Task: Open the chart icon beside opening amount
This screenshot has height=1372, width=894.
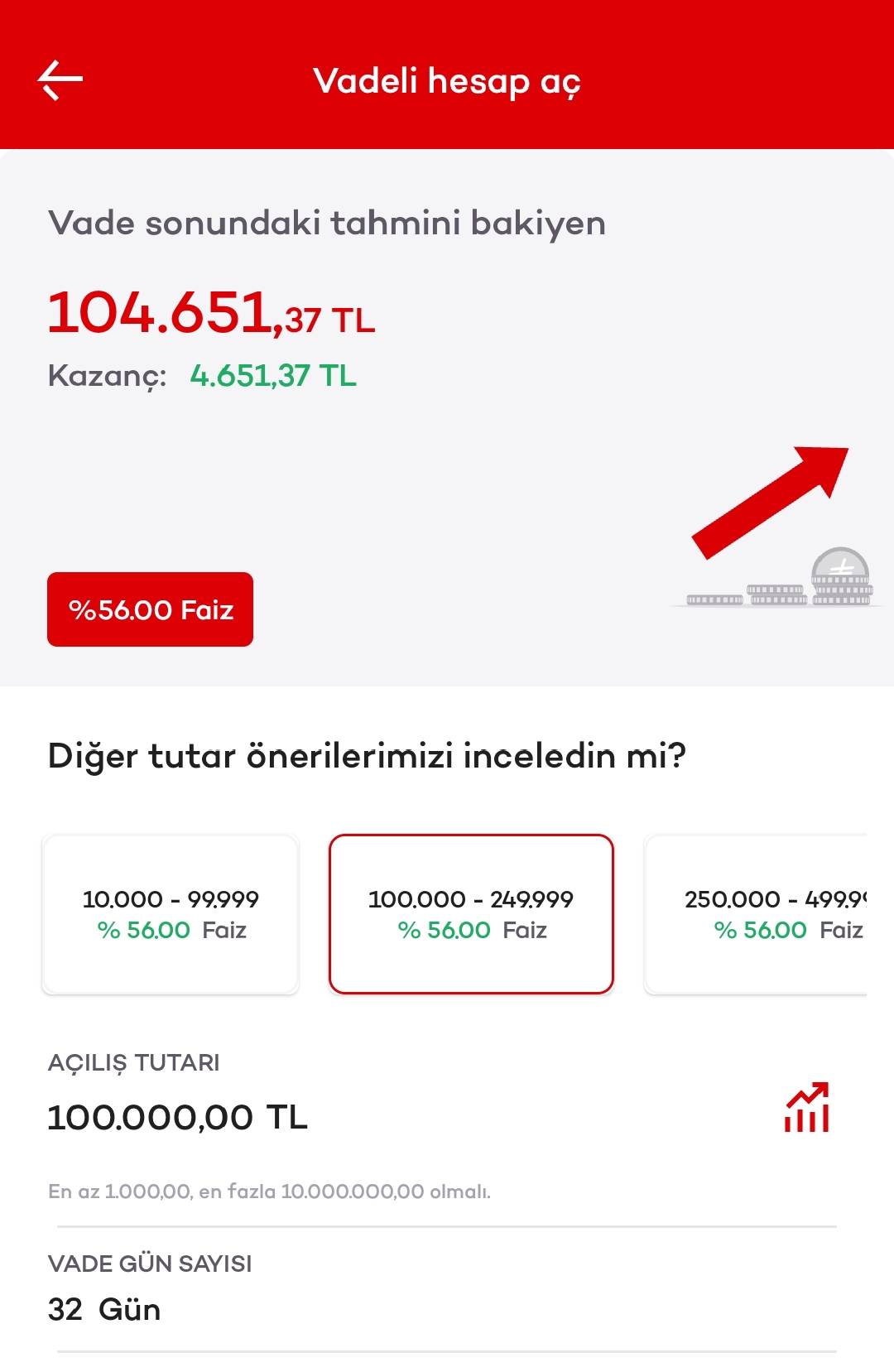Action: tap(807, 1107)
